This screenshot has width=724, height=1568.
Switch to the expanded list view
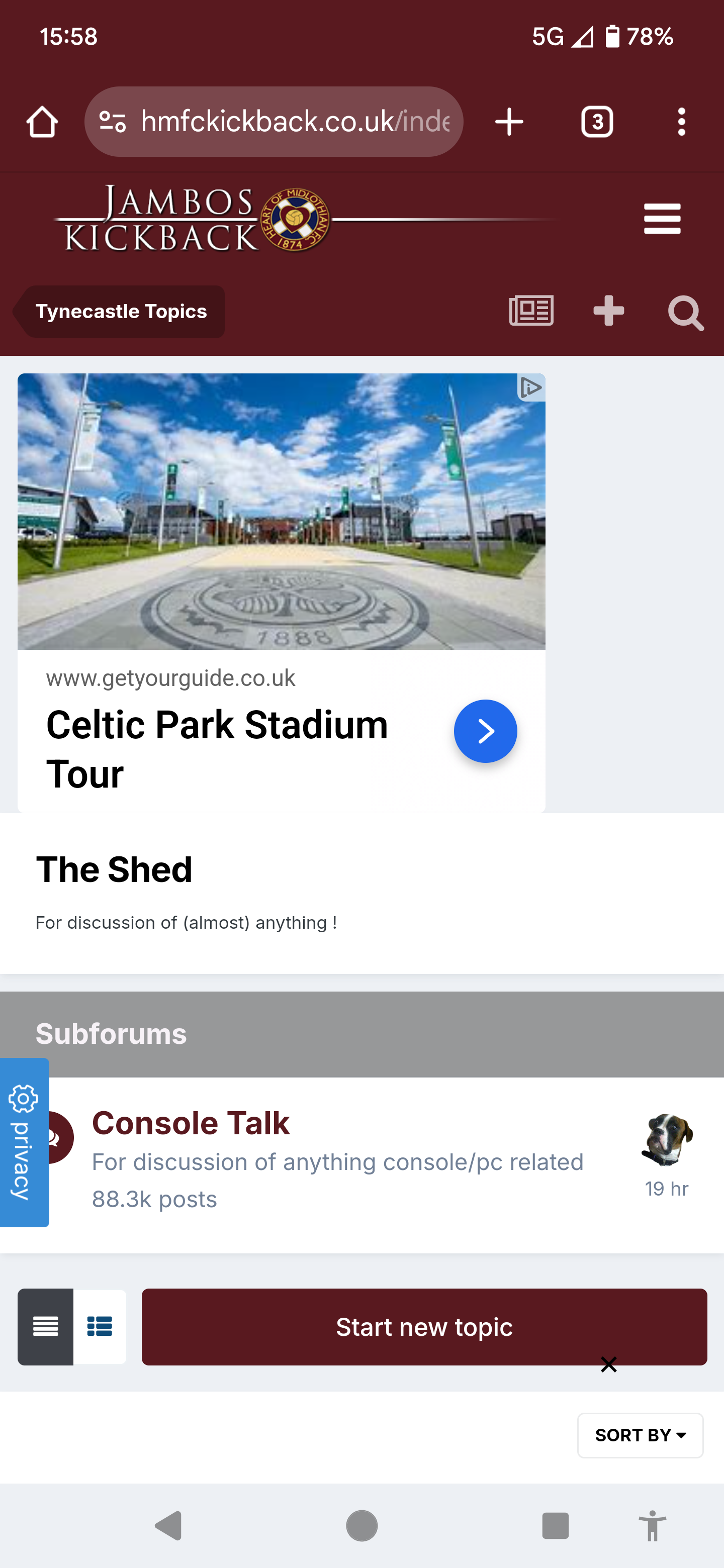(x=100, y=1326)
